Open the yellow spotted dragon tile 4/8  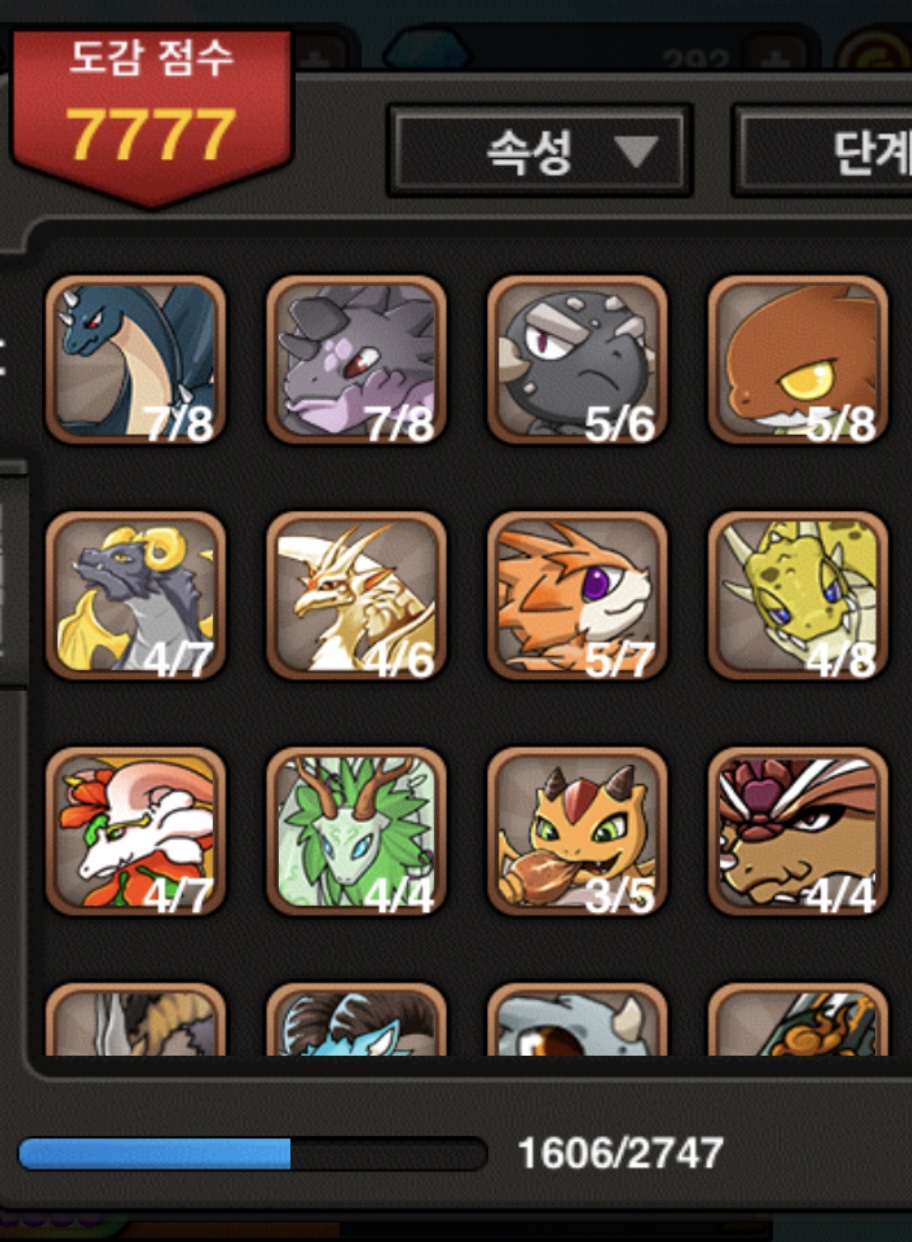797,595
